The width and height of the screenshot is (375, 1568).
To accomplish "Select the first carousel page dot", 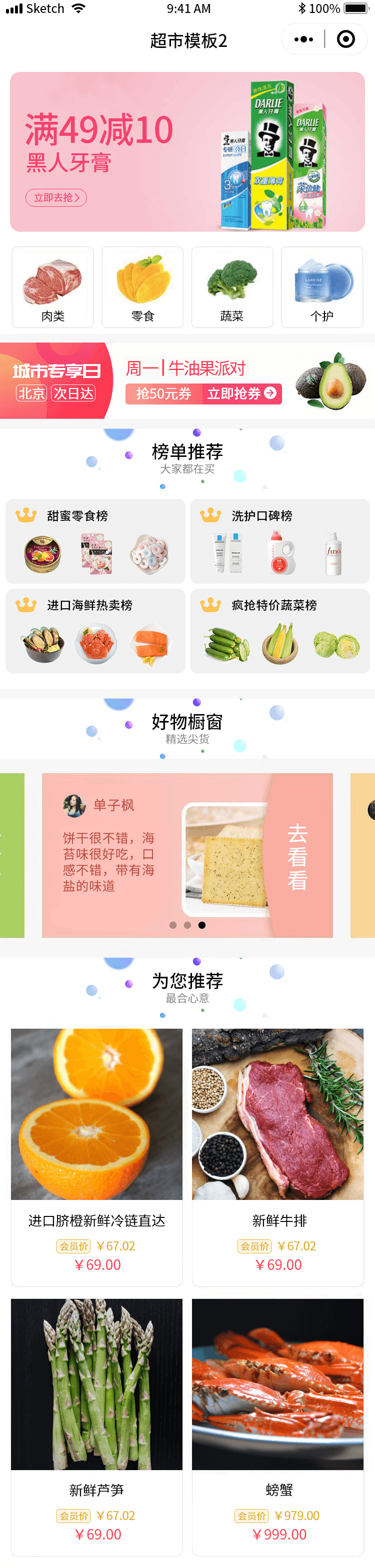I will [x=173, y=925].
